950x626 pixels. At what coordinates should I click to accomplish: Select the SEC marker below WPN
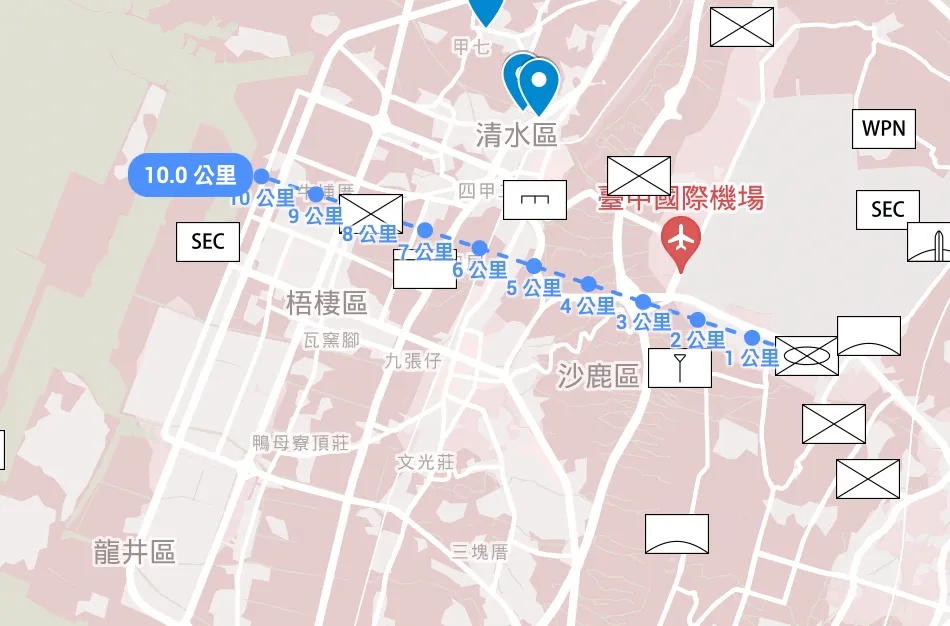[888, 210]
